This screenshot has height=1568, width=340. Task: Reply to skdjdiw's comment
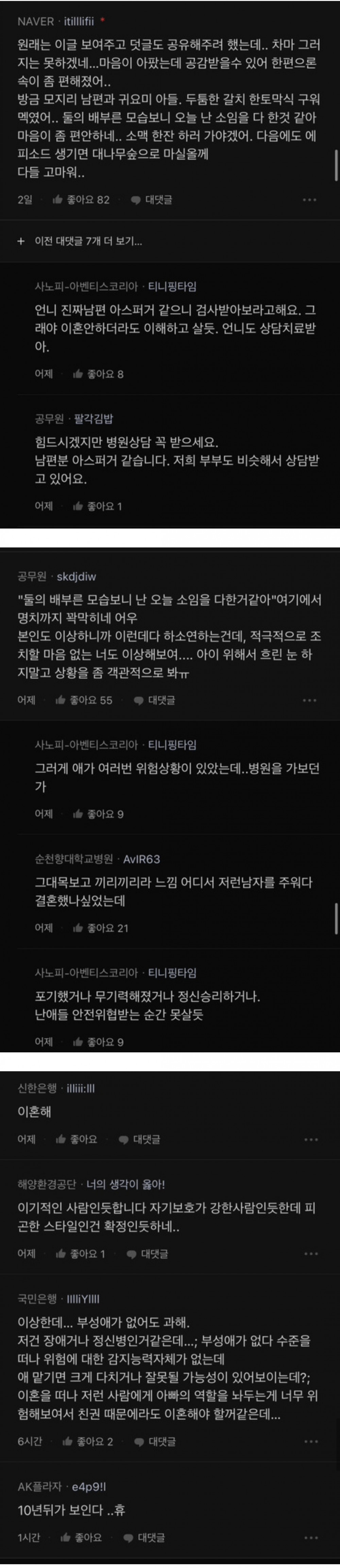[x=154, y=700]
